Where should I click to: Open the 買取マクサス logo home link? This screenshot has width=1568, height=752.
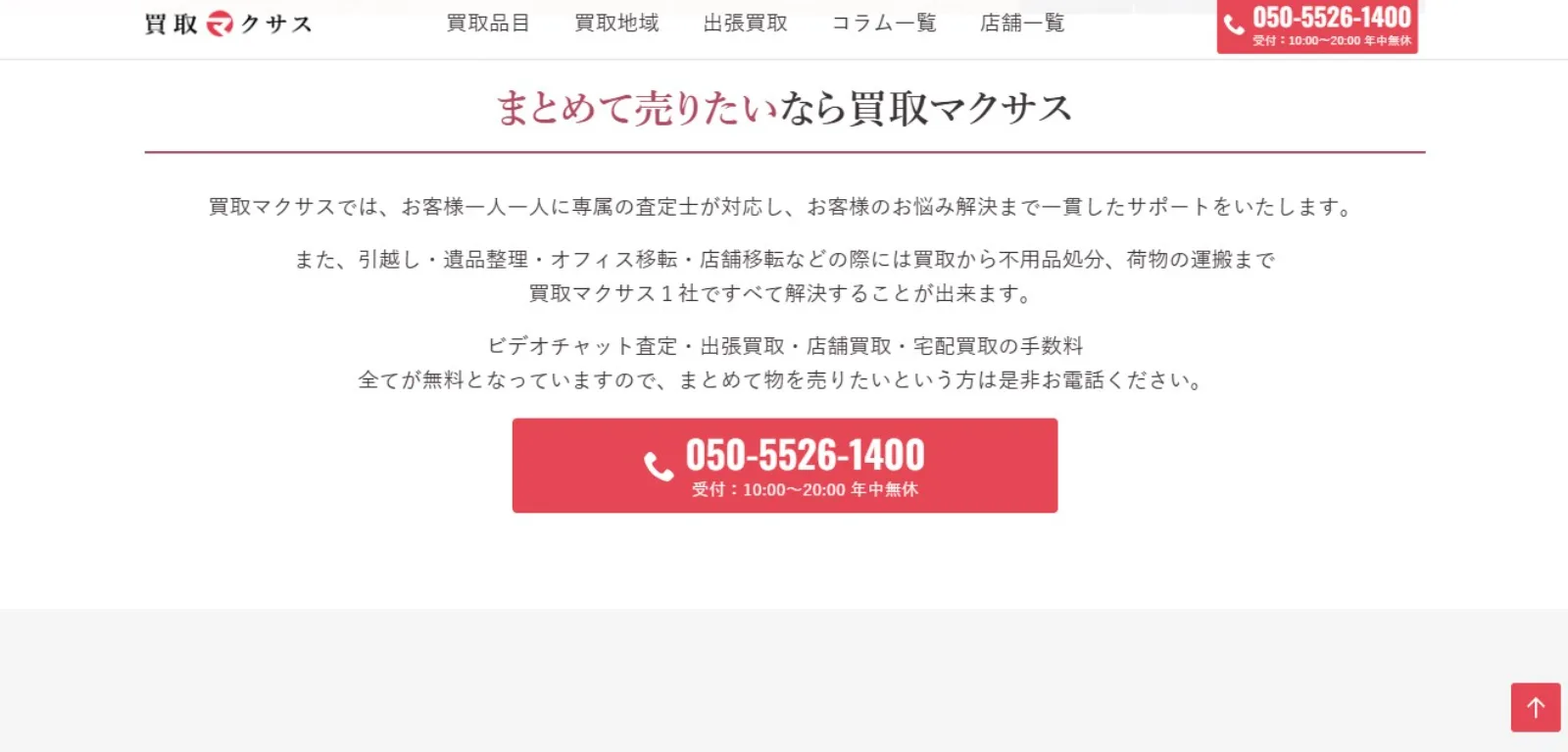[x=227, y=24]
